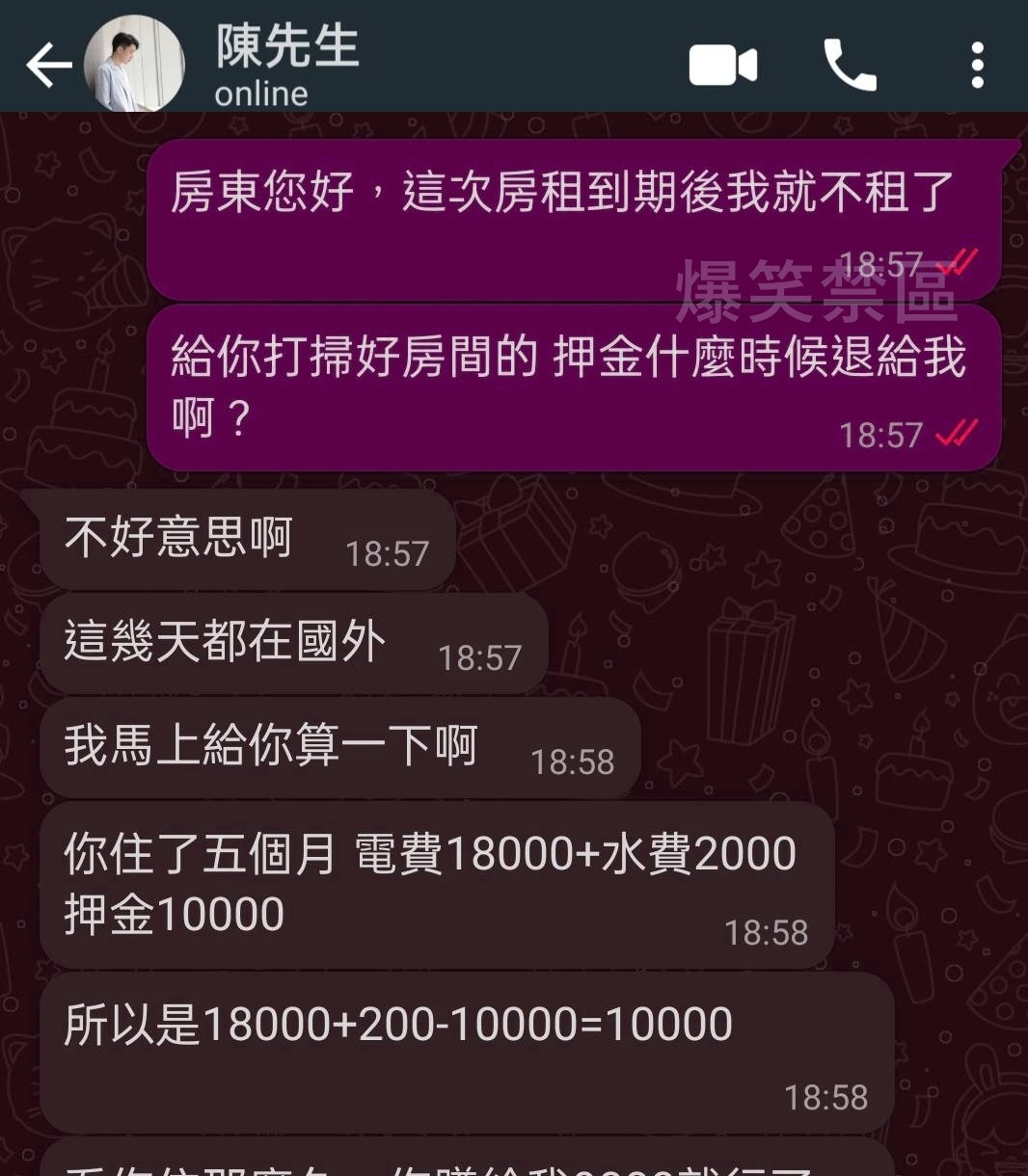View contact info for 陳先生

pos(287,64)
